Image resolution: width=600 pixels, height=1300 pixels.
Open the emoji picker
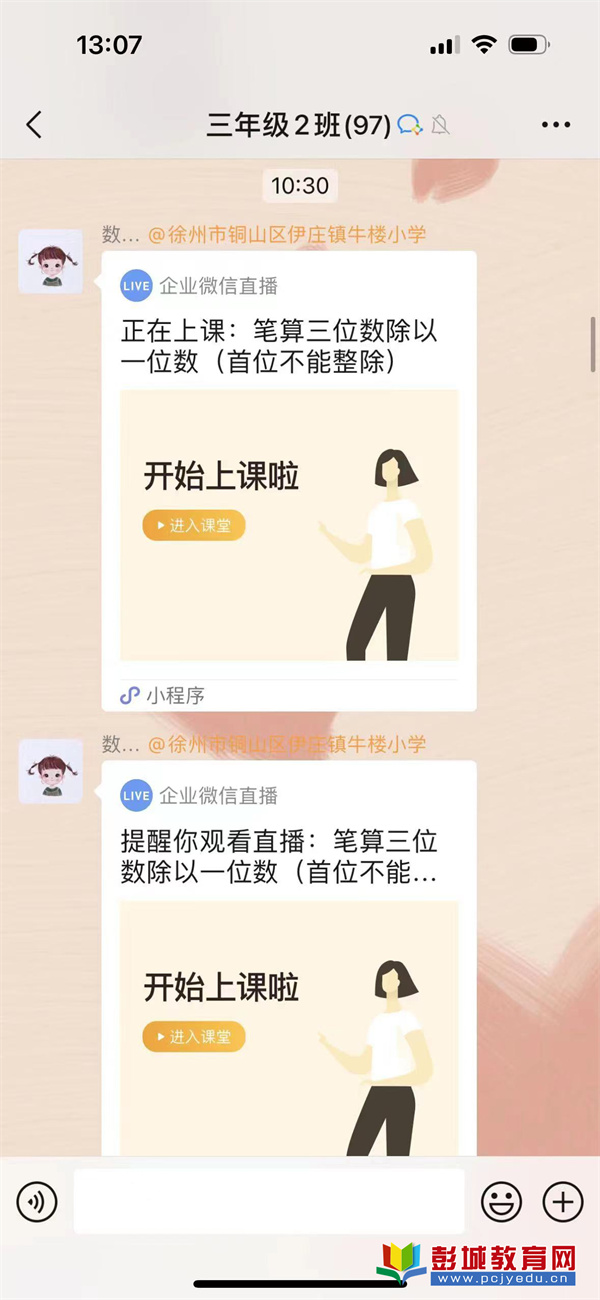click(499, 1201)
